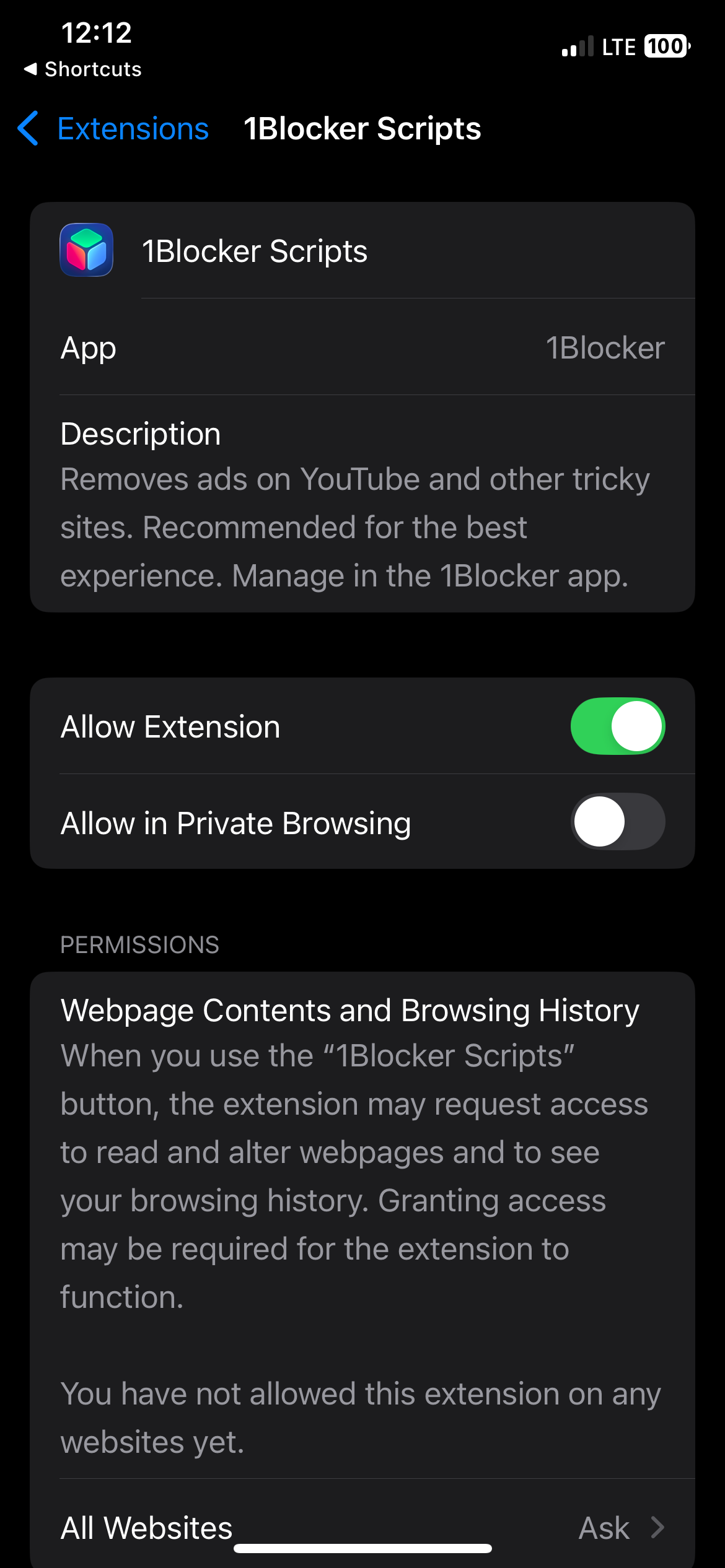Tap the gray chevron on All Websites row
Viewport: 725px width, 1568px height.
[659, 1527]
